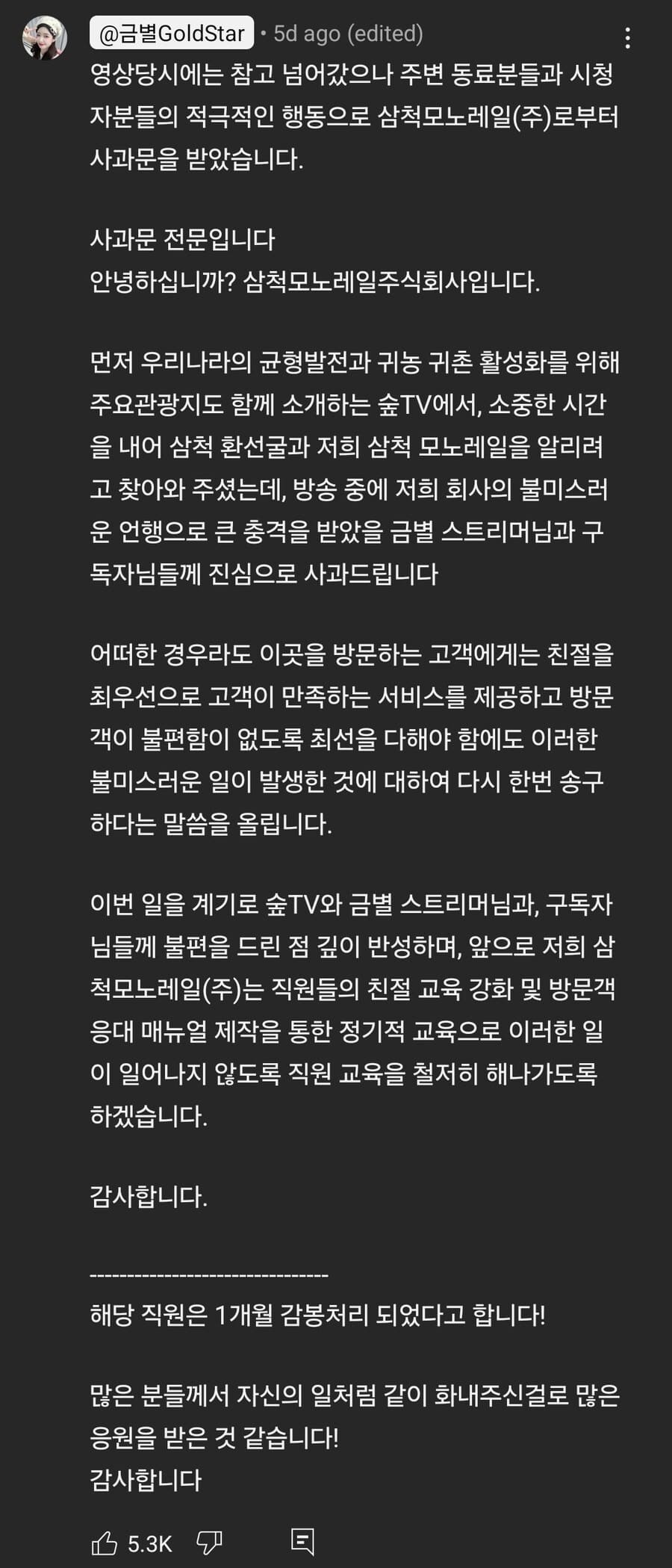Open the comment overflow menu
This screenshot has height=1568, width=672.
627,38
